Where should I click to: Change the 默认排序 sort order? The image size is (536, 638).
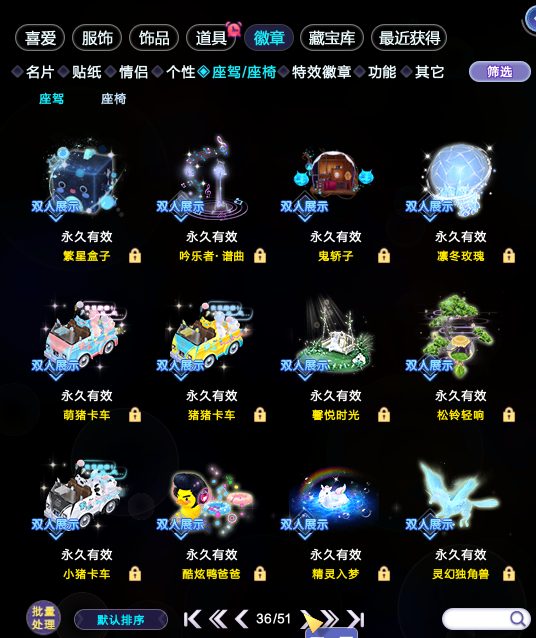pyautogui.click(x=121, y=620)
